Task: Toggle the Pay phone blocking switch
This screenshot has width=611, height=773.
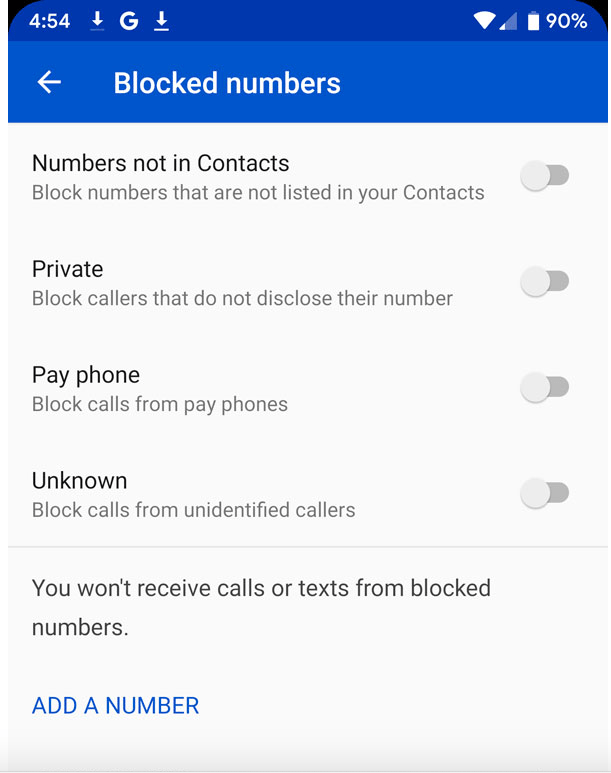Action: coord(545,388)
